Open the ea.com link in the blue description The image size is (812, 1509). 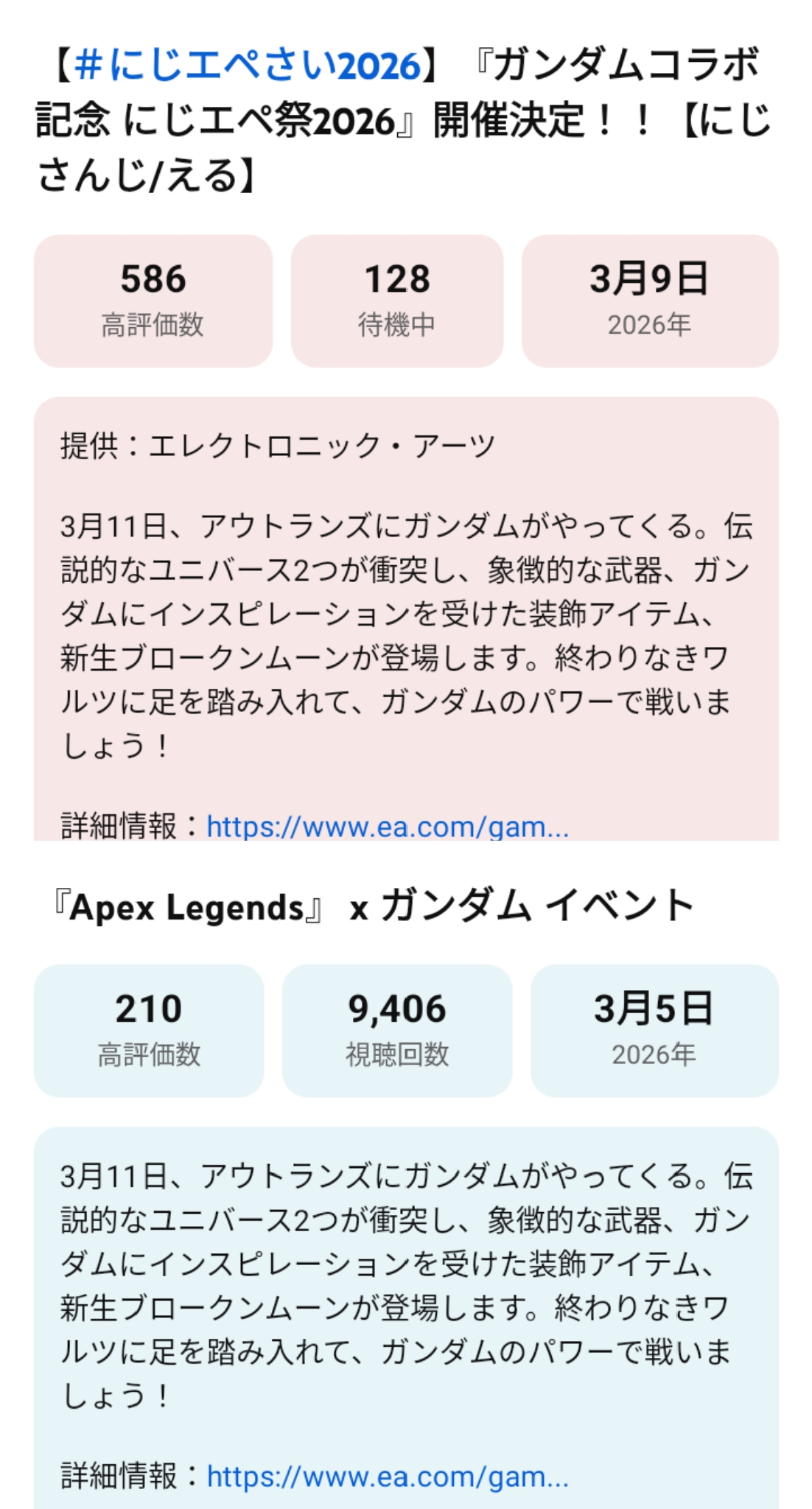[x=388, y=1477]
